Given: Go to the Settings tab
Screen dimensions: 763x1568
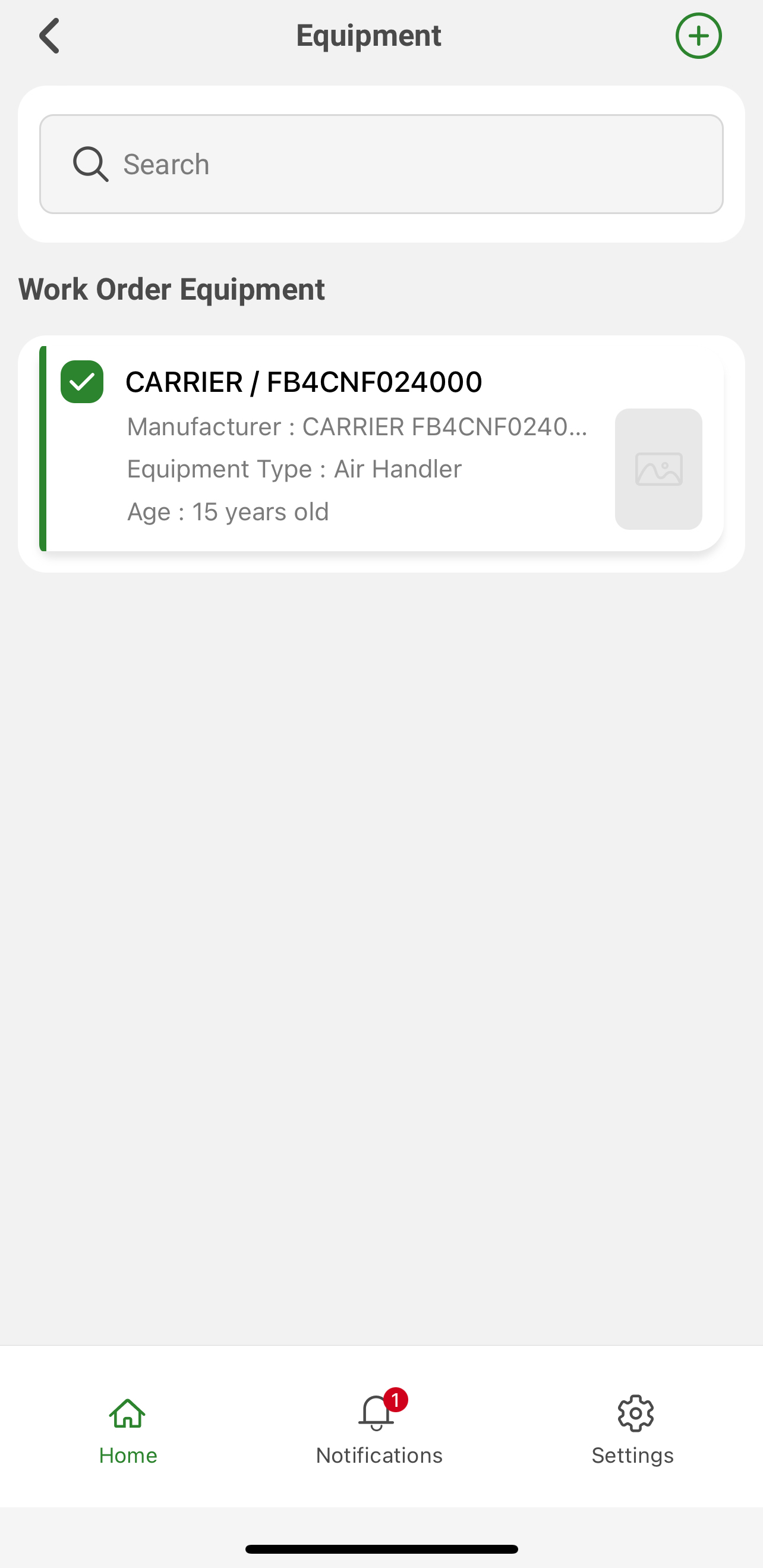Looking at the screenshot, I should pos(632,1428).
